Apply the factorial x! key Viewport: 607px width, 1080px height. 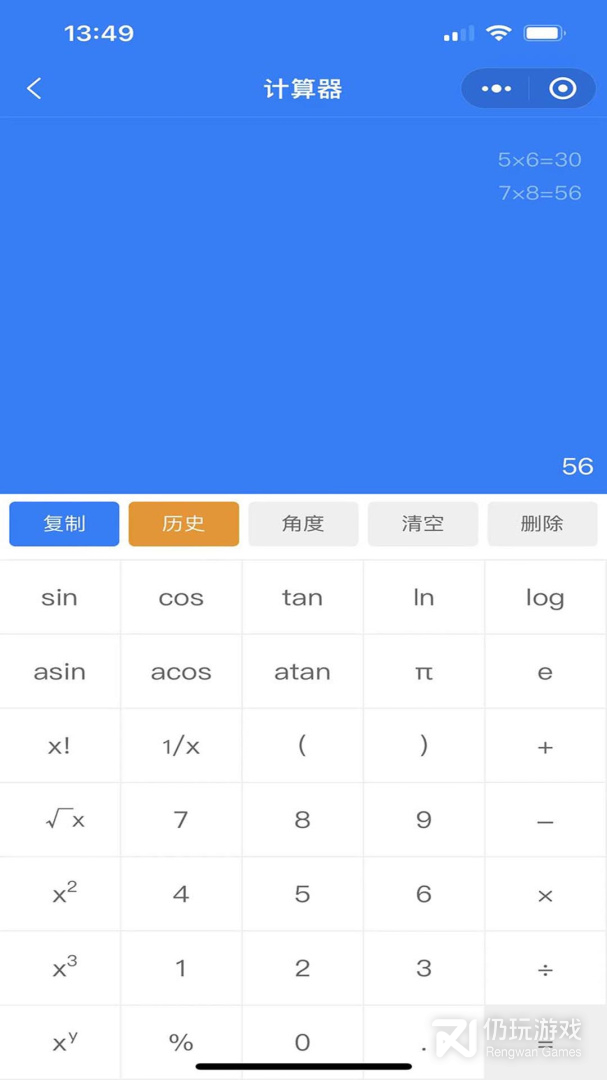click(x=60, y=746)
